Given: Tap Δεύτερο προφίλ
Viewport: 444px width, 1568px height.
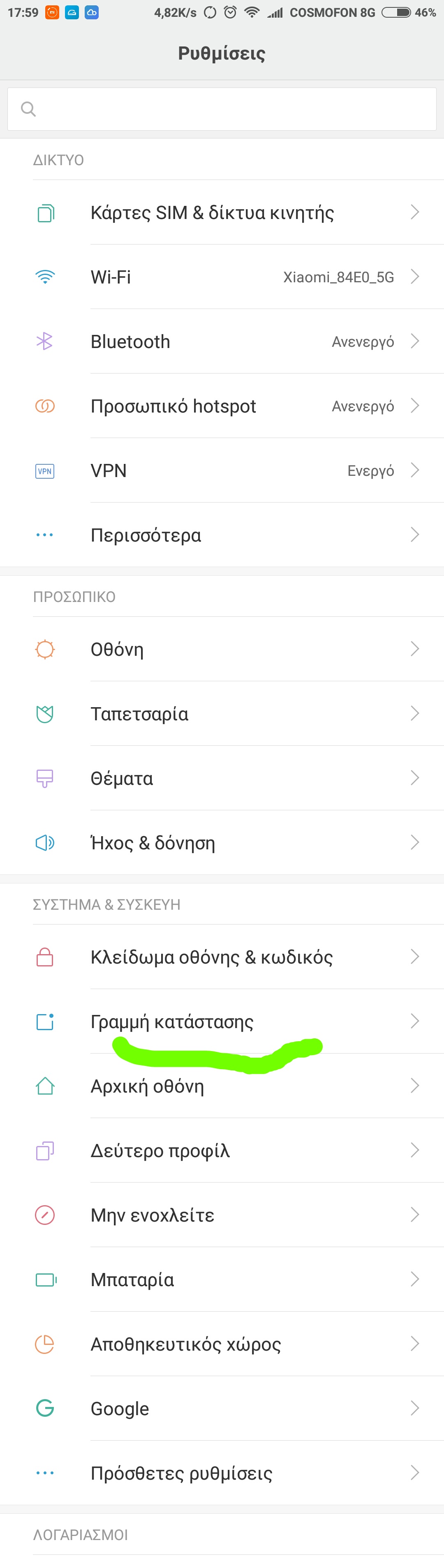Looking at the screenshot, I should [x=222, y=1151].
